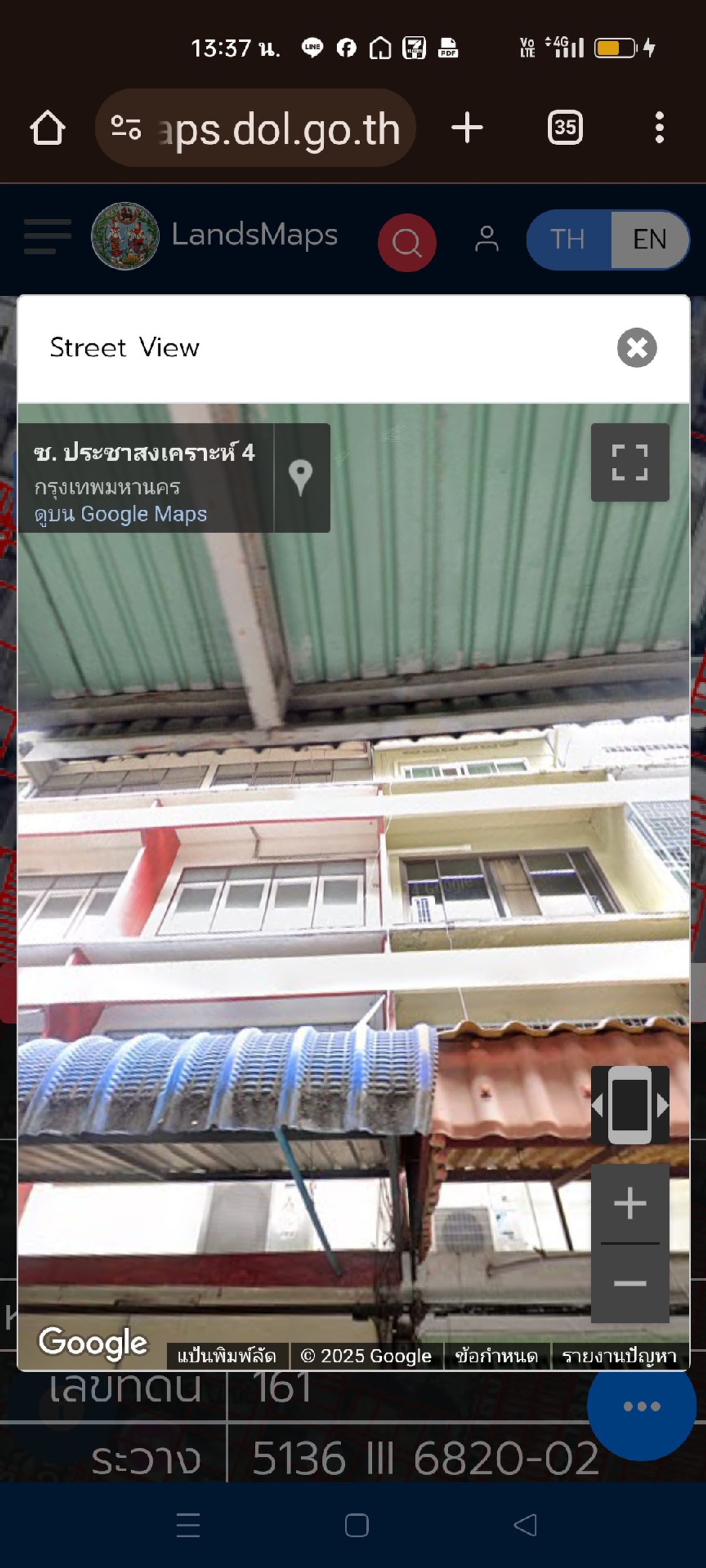Zoom in the Street View image
The width and height of the screenshot is (706, 1568).
coord(630,1203)
